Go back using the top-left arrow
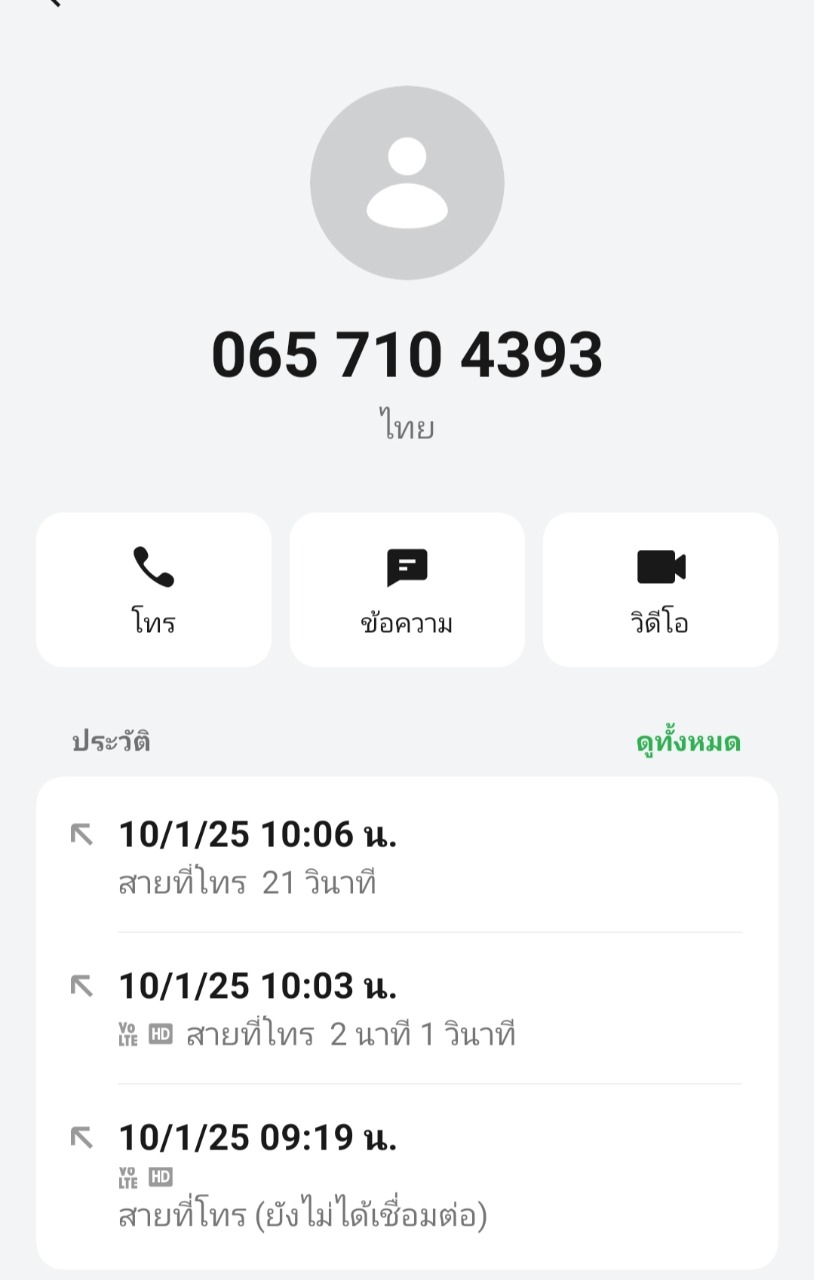 pos(52,3)
